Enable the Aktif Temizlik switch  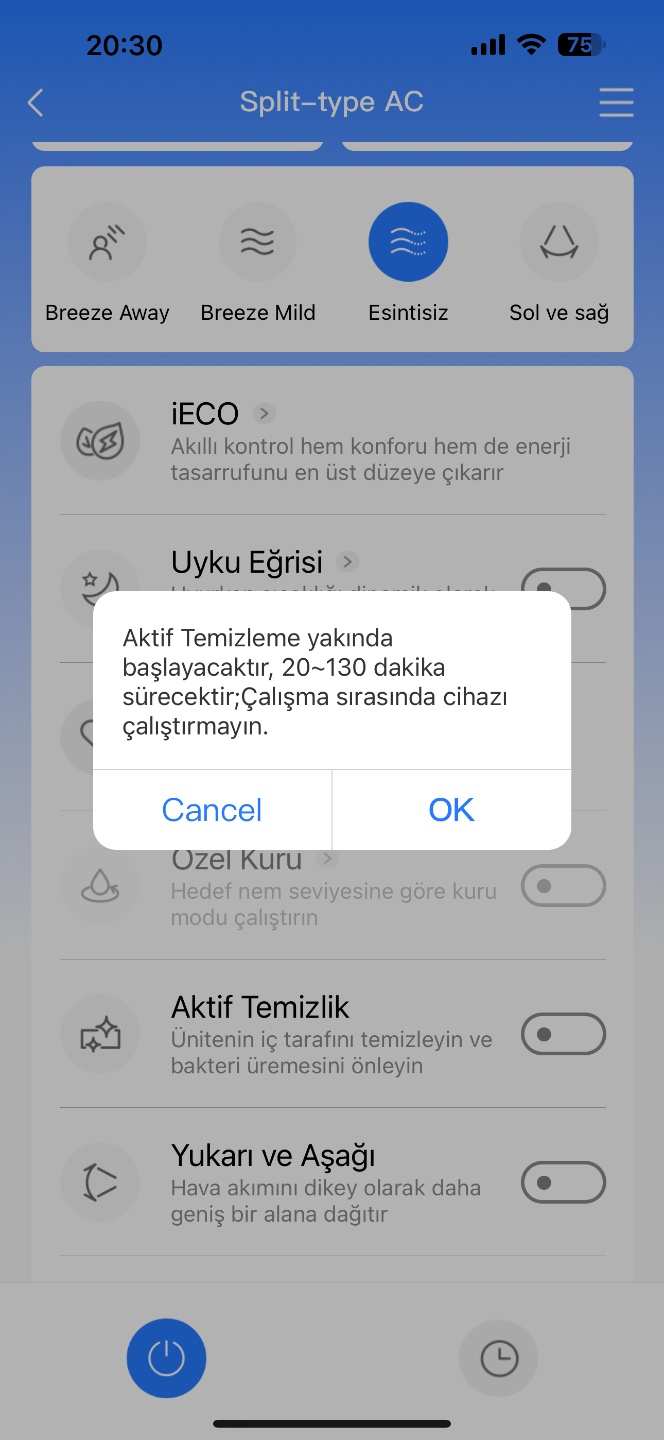pos(564,1034)
